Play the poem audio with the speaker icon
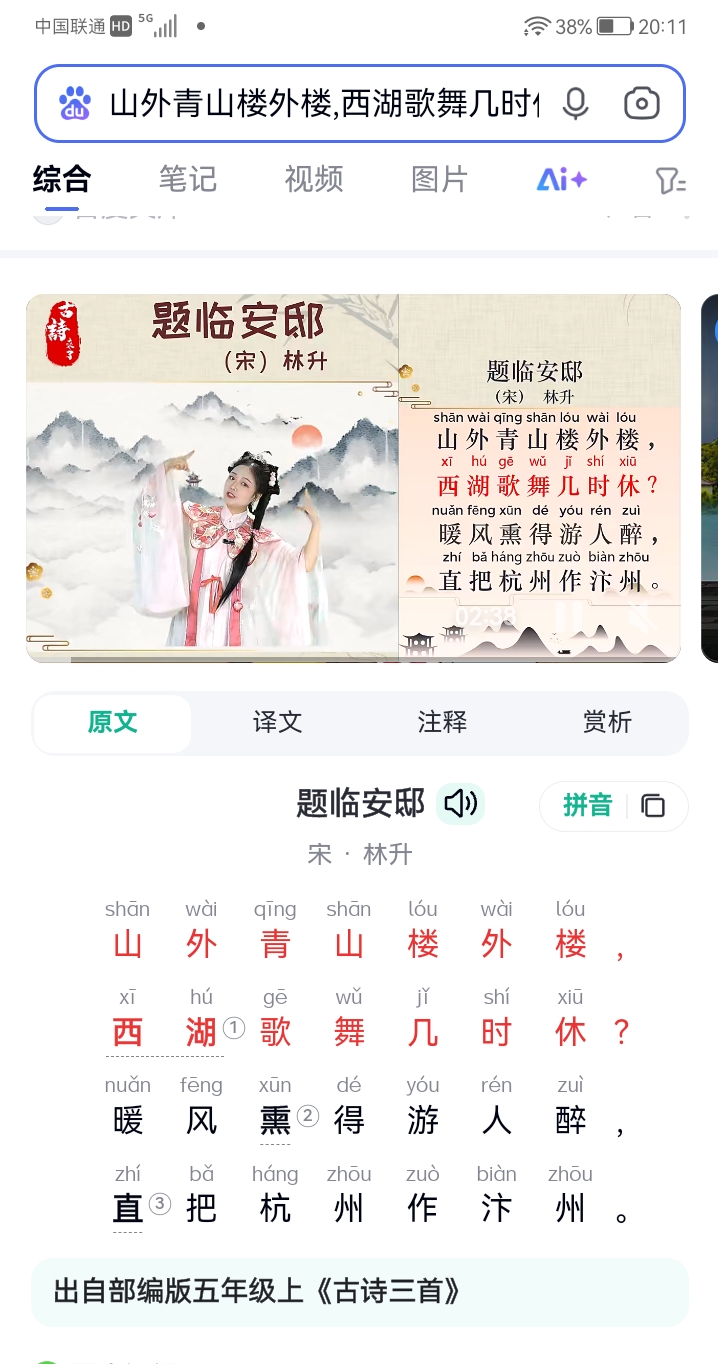This screenshot has height=1364, width=718. click(x=461, y=804)
